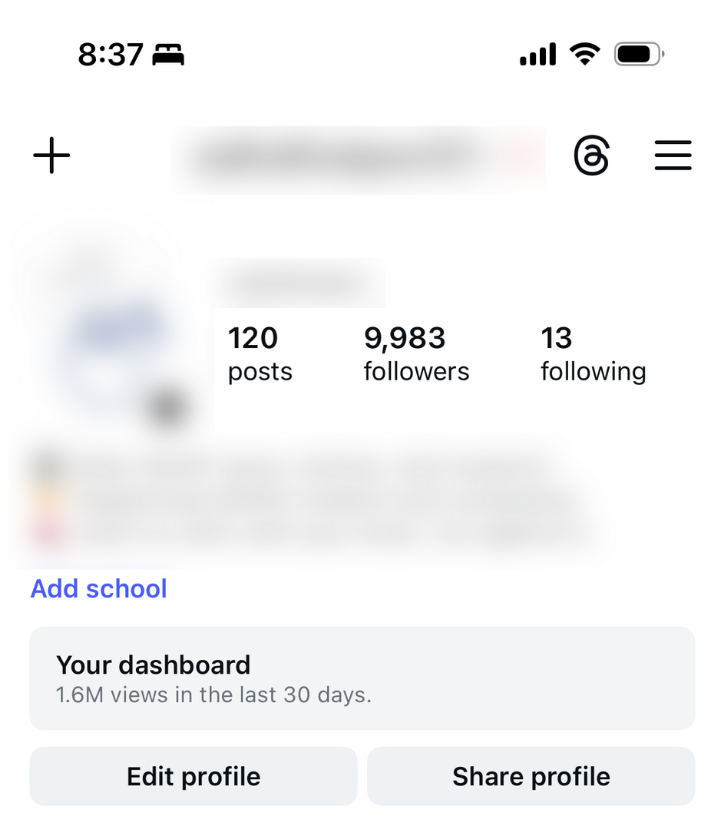Screen dimensions: 728x831
Task: Open Your dashboard card
Action: click(x=362, y=678)
